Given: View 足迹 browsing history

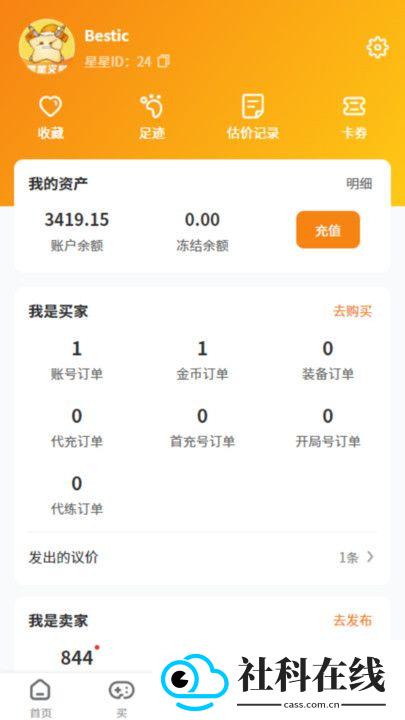Looking at the screenshot, I should coord(152,117).
